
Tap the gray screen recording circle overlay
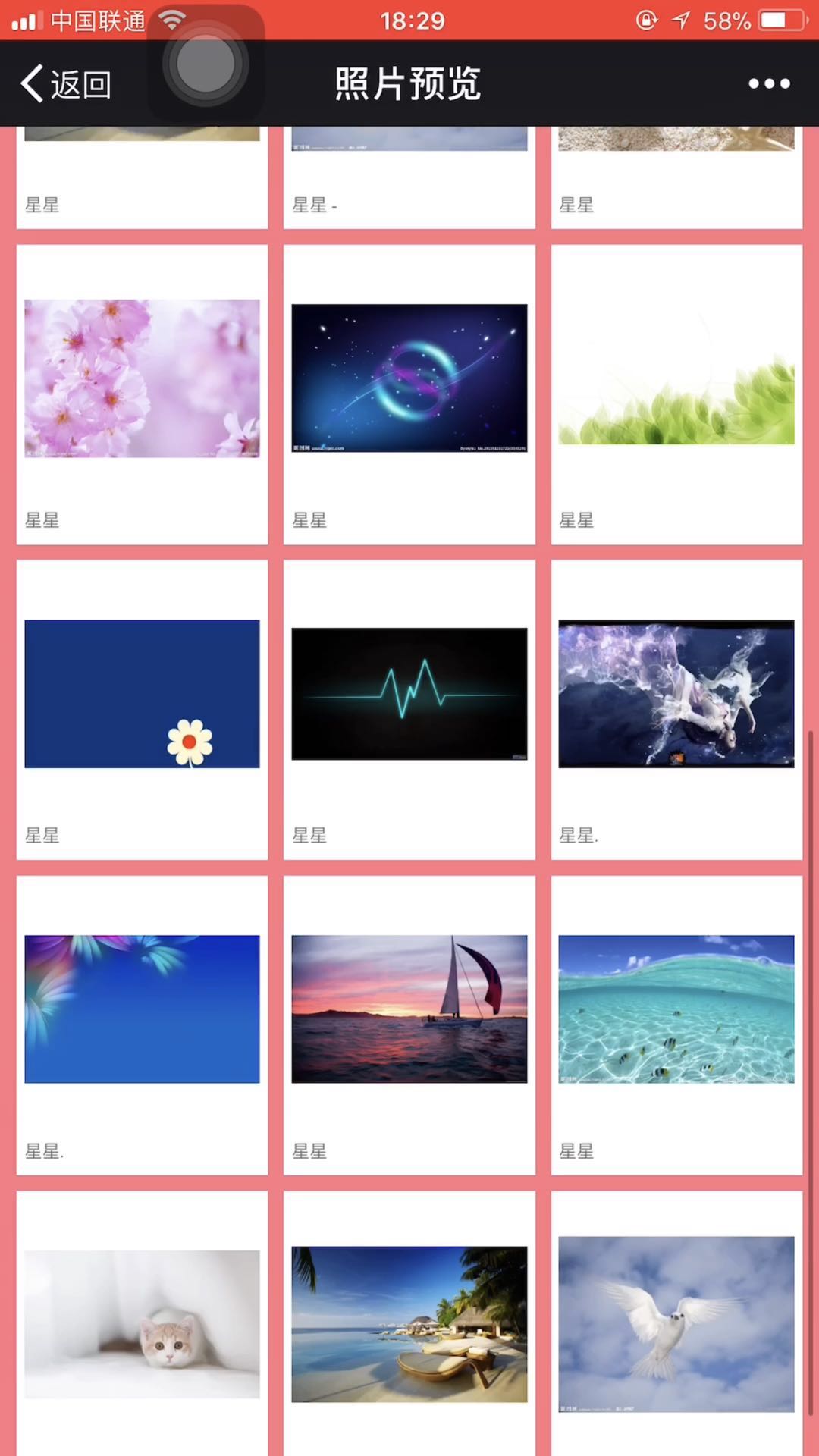[x=205, y=67]
